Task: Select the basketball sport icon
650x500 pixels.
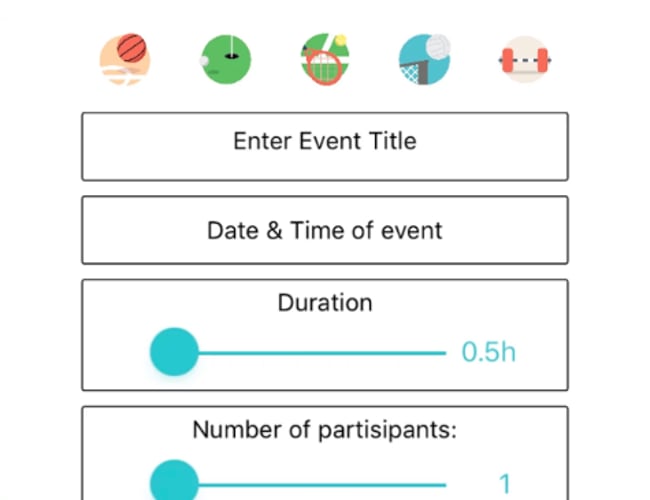Action: click(x=125, y=59)
